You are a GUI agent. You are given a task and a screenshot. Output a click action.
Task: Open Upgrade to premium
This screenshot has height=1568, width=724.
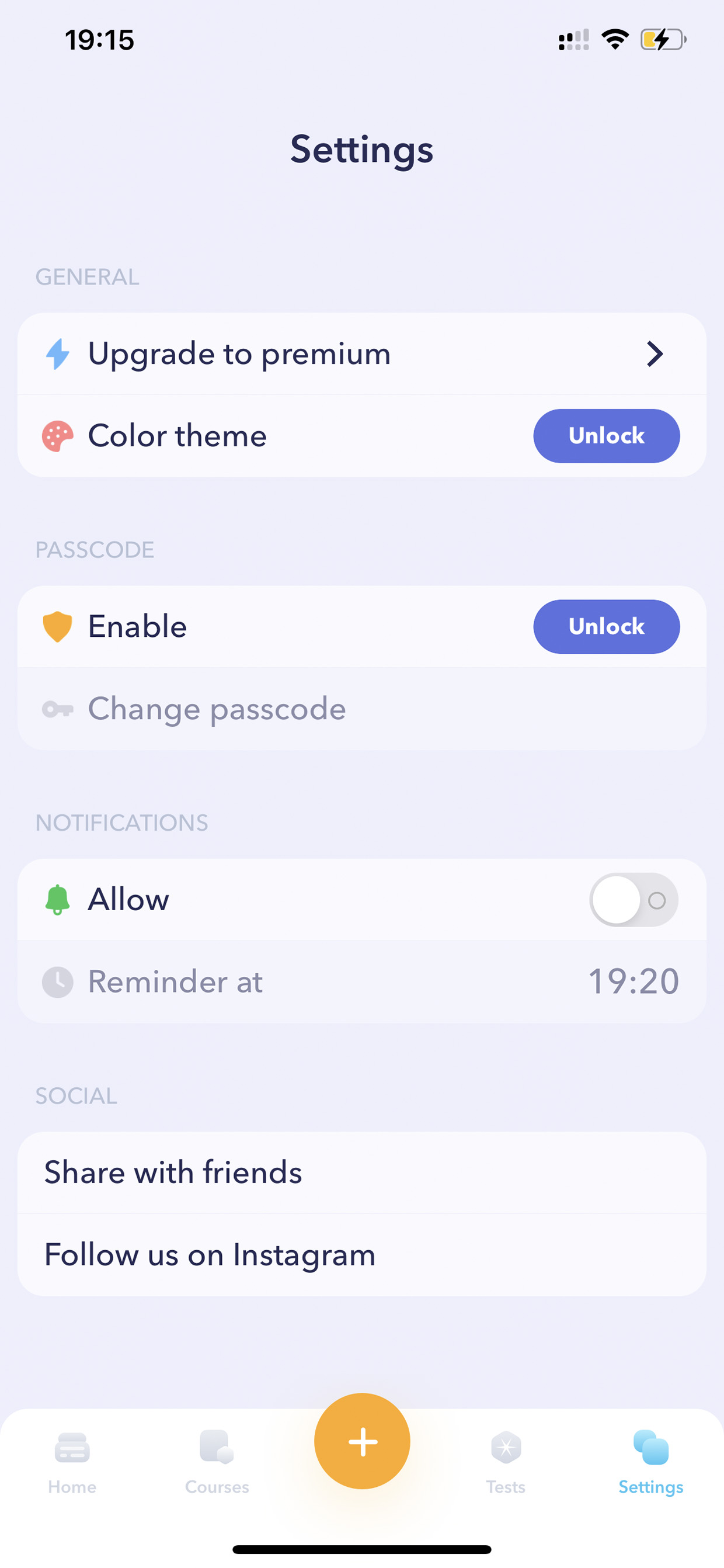tap(362, 353)
